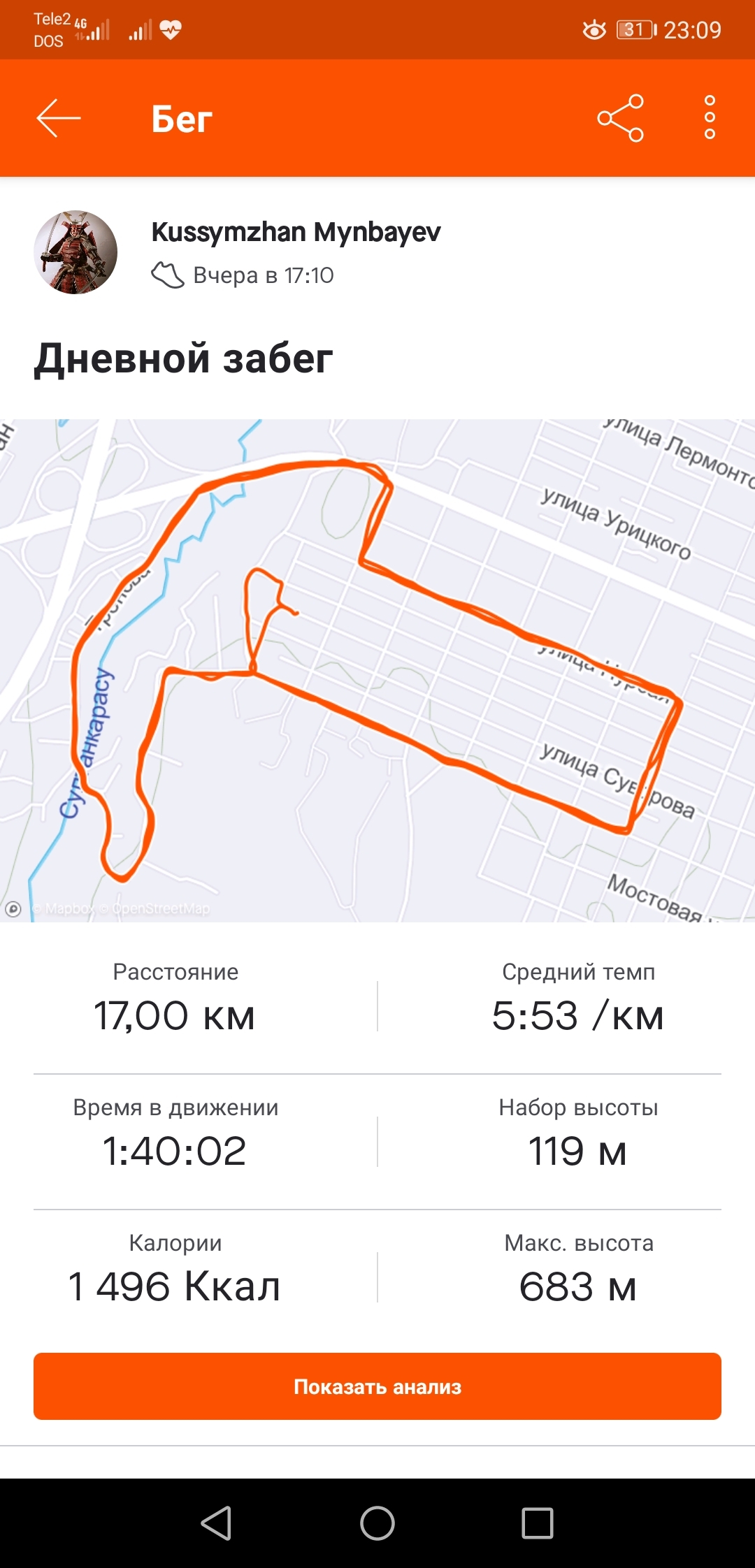Share this run activity

pyautogui.click(x=620, y=118)
